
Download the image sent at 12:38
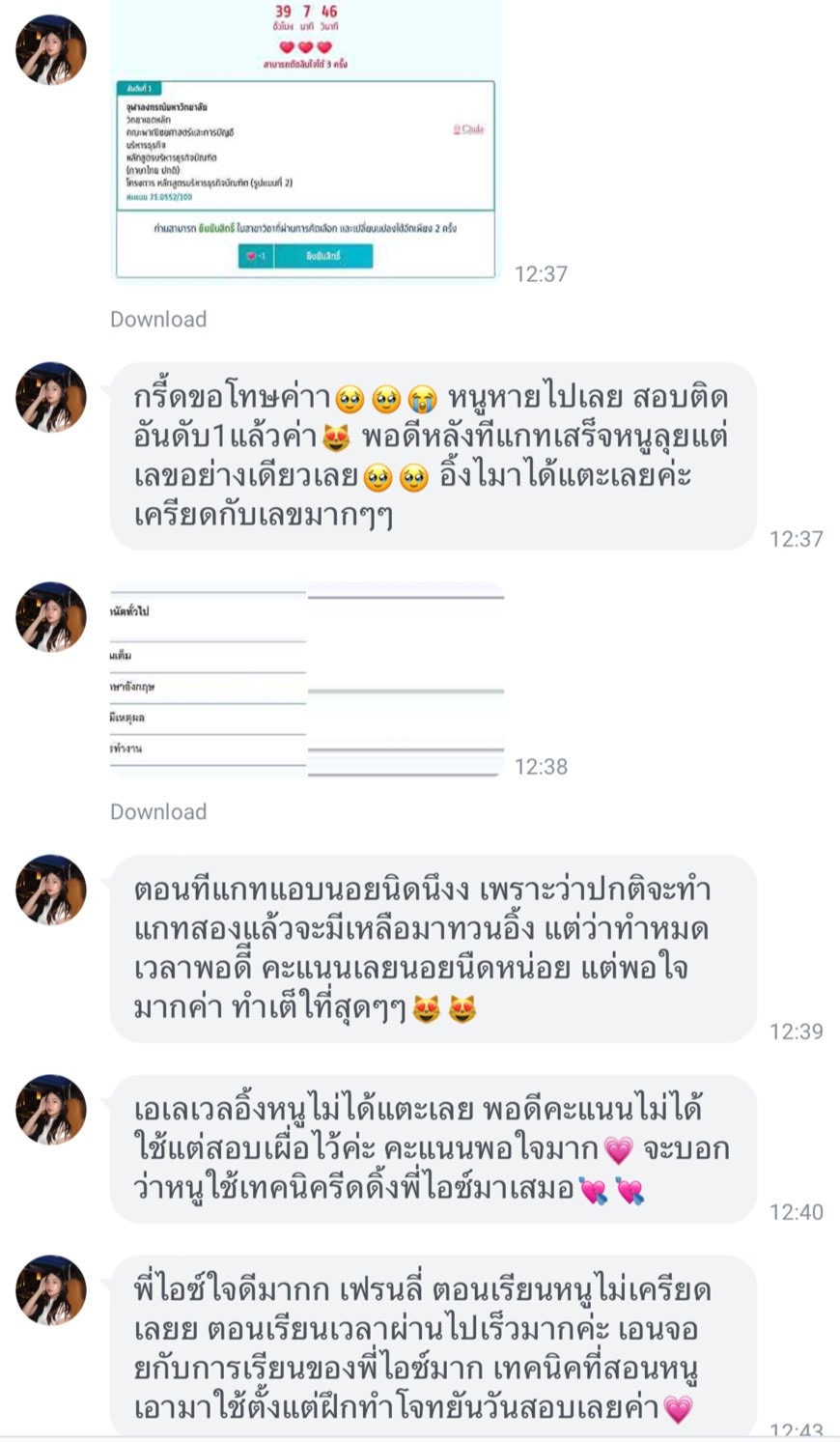click(158, 812)
